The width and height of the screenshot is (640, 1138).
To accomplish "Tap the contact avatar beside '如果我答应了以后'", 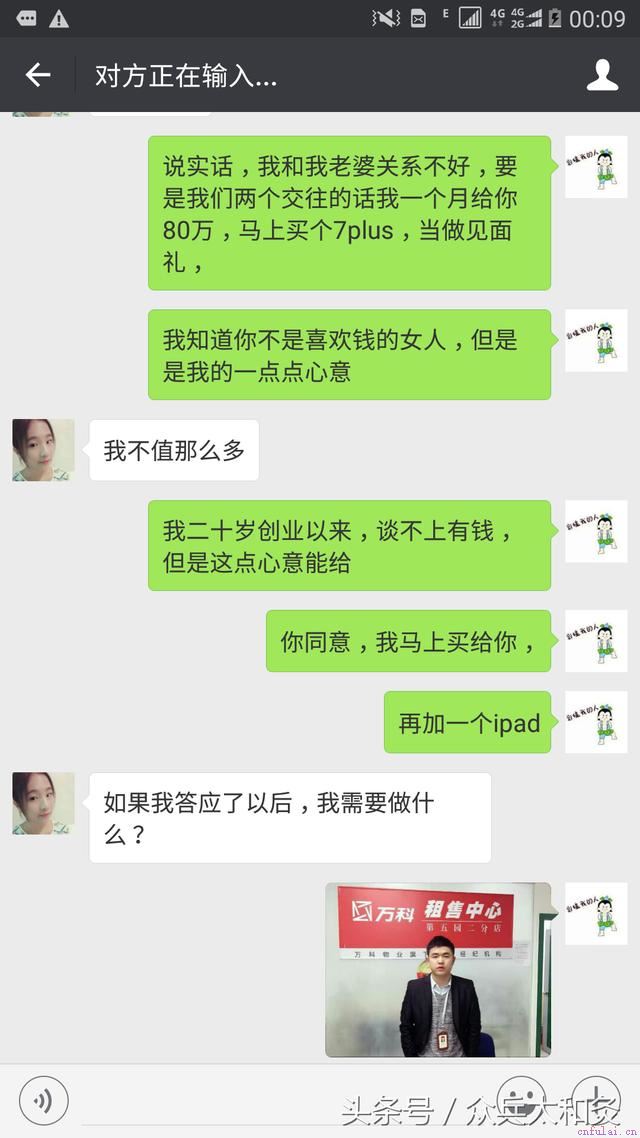I will point(43,803).
